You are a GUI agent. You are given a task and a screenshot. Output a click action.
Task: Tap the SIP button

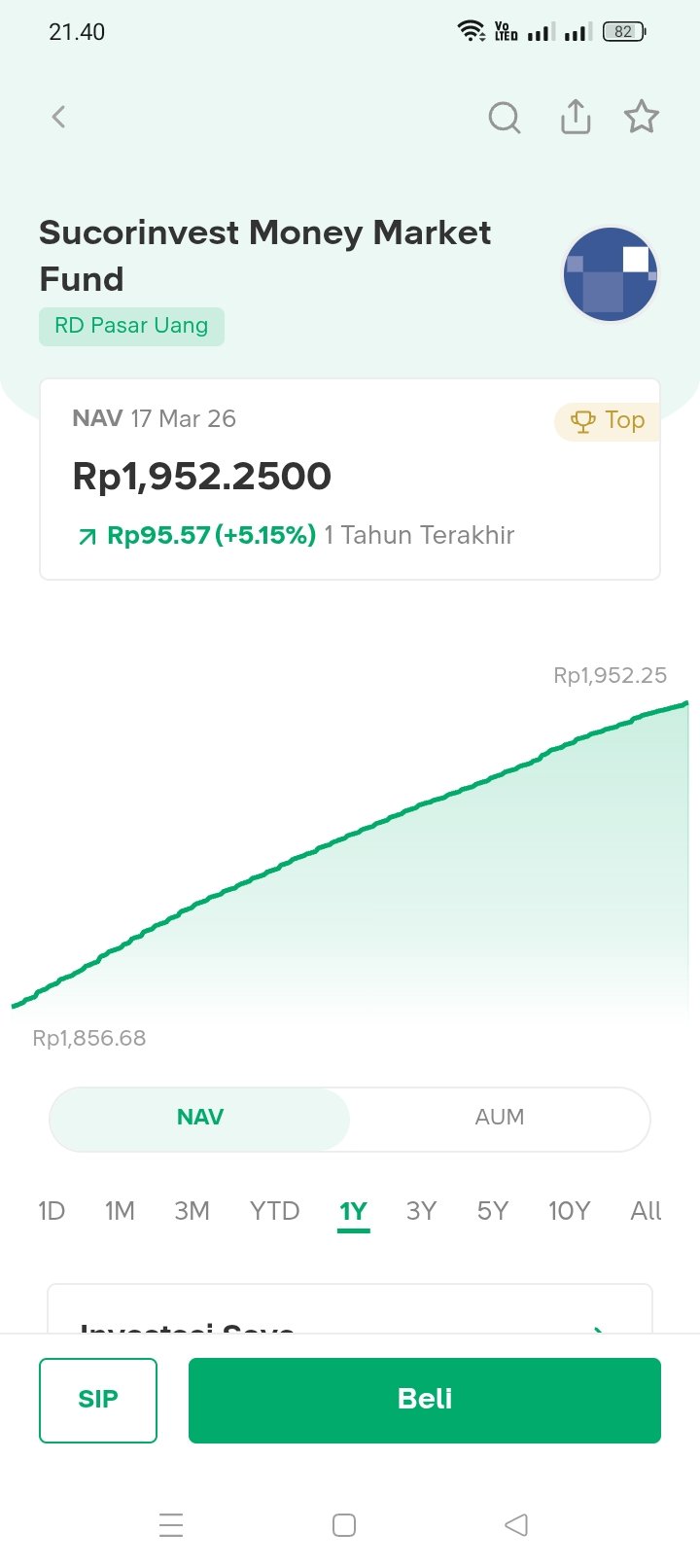pyautogui.click(x=98, y=1400)
